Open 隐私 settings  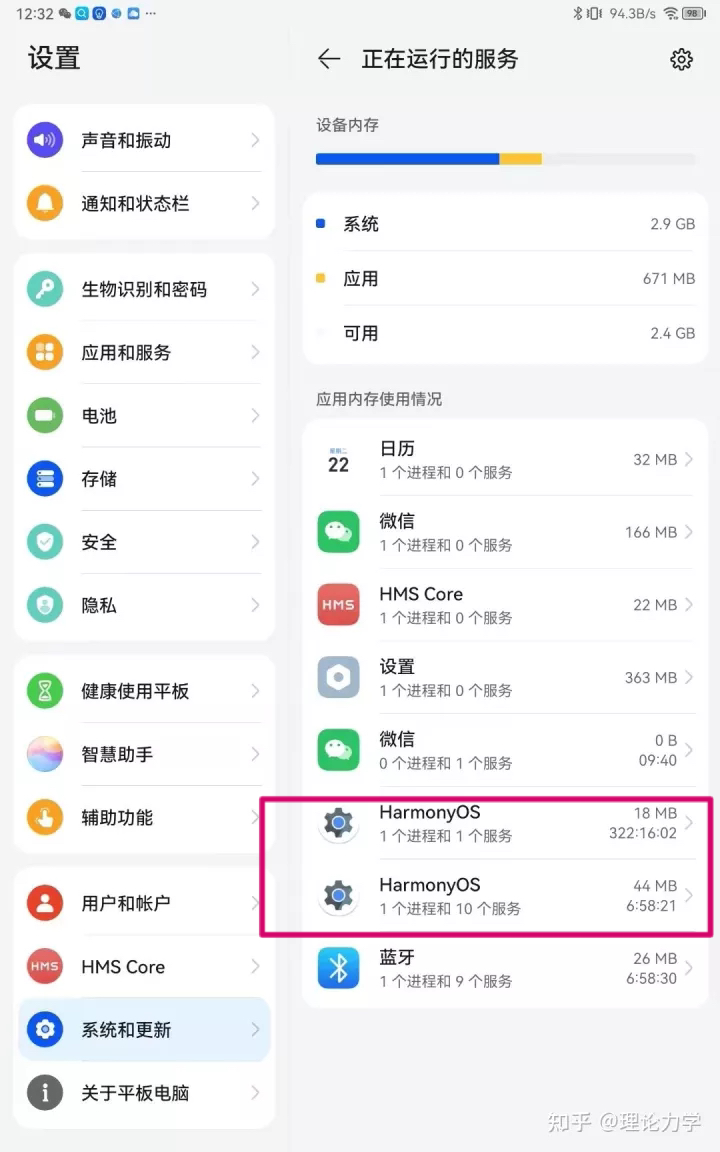click(144, 605)
